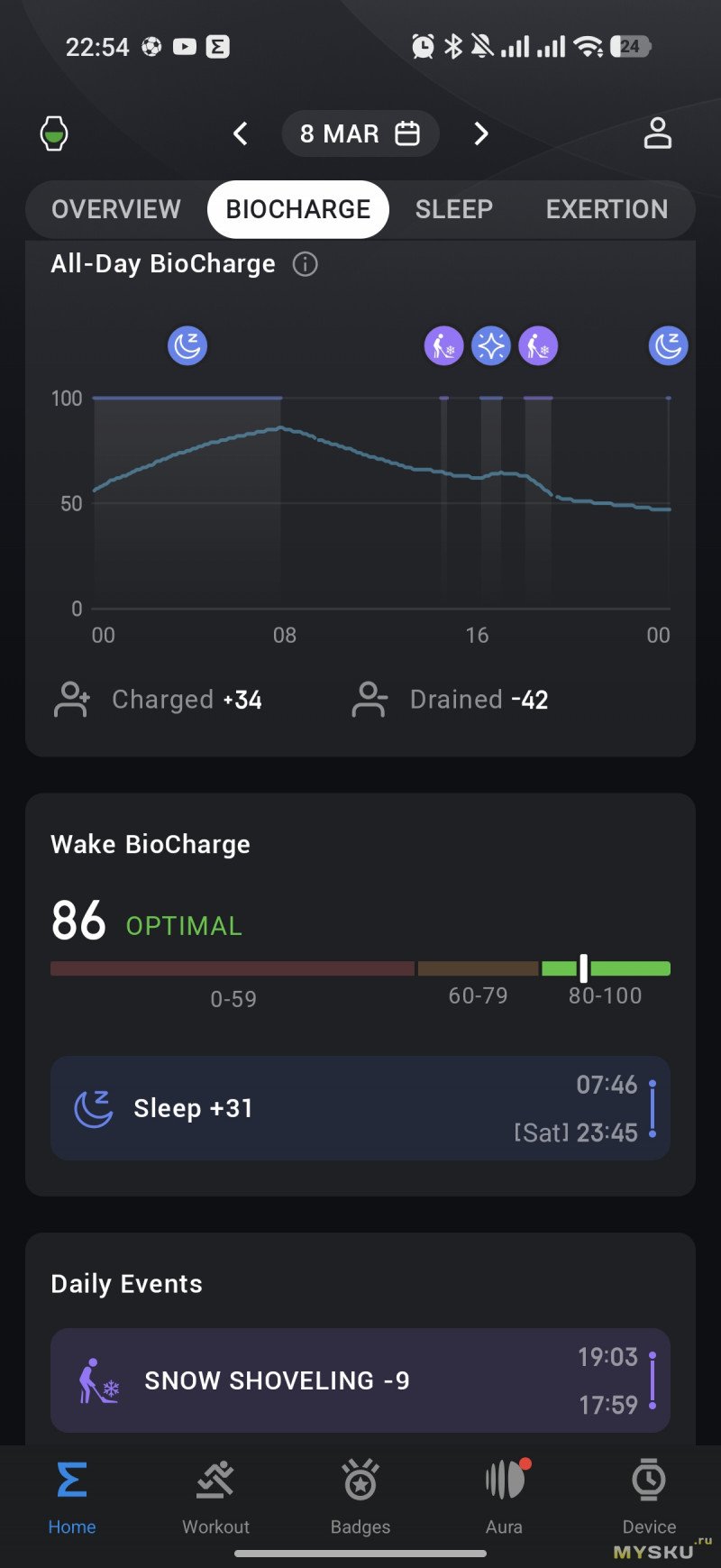Image resolution: width=721 pixels, height=1568 pixels.
Task: Go to the next day
Action: point(481,134)
